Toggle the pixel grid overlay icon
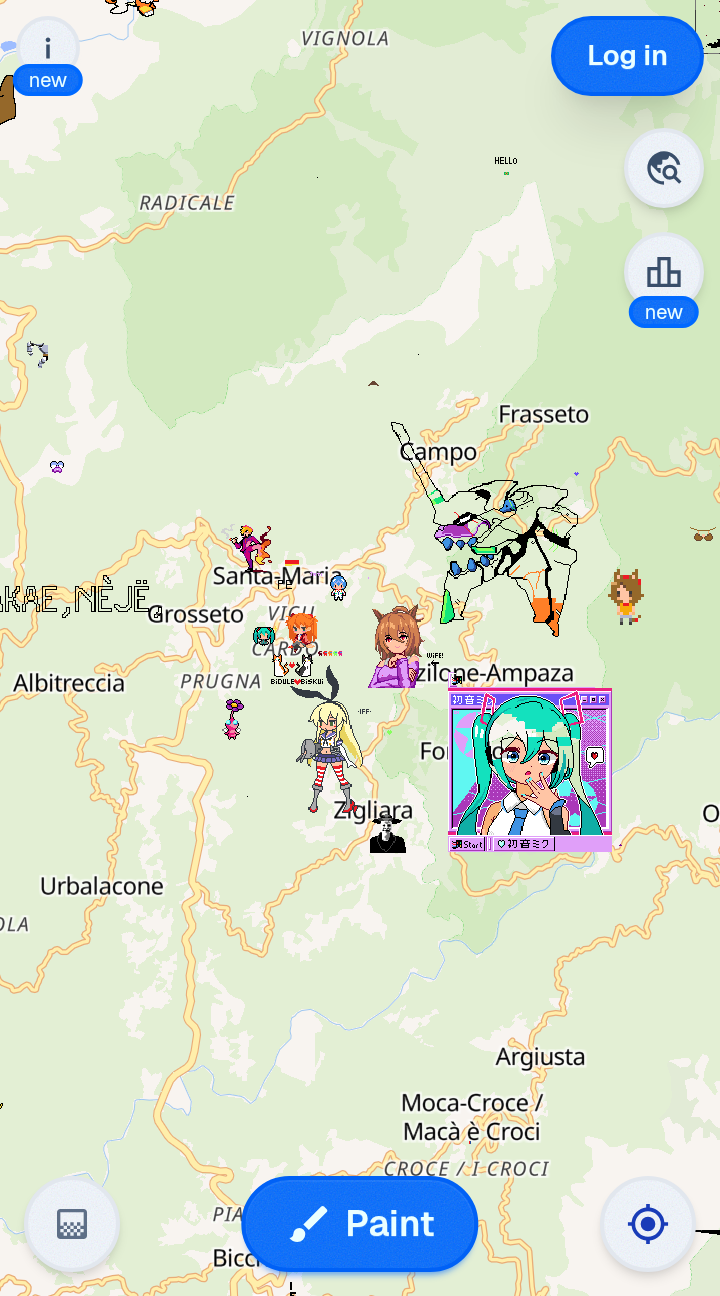The width and height of the screenshot is (720, 1296). coord(72,1224)
